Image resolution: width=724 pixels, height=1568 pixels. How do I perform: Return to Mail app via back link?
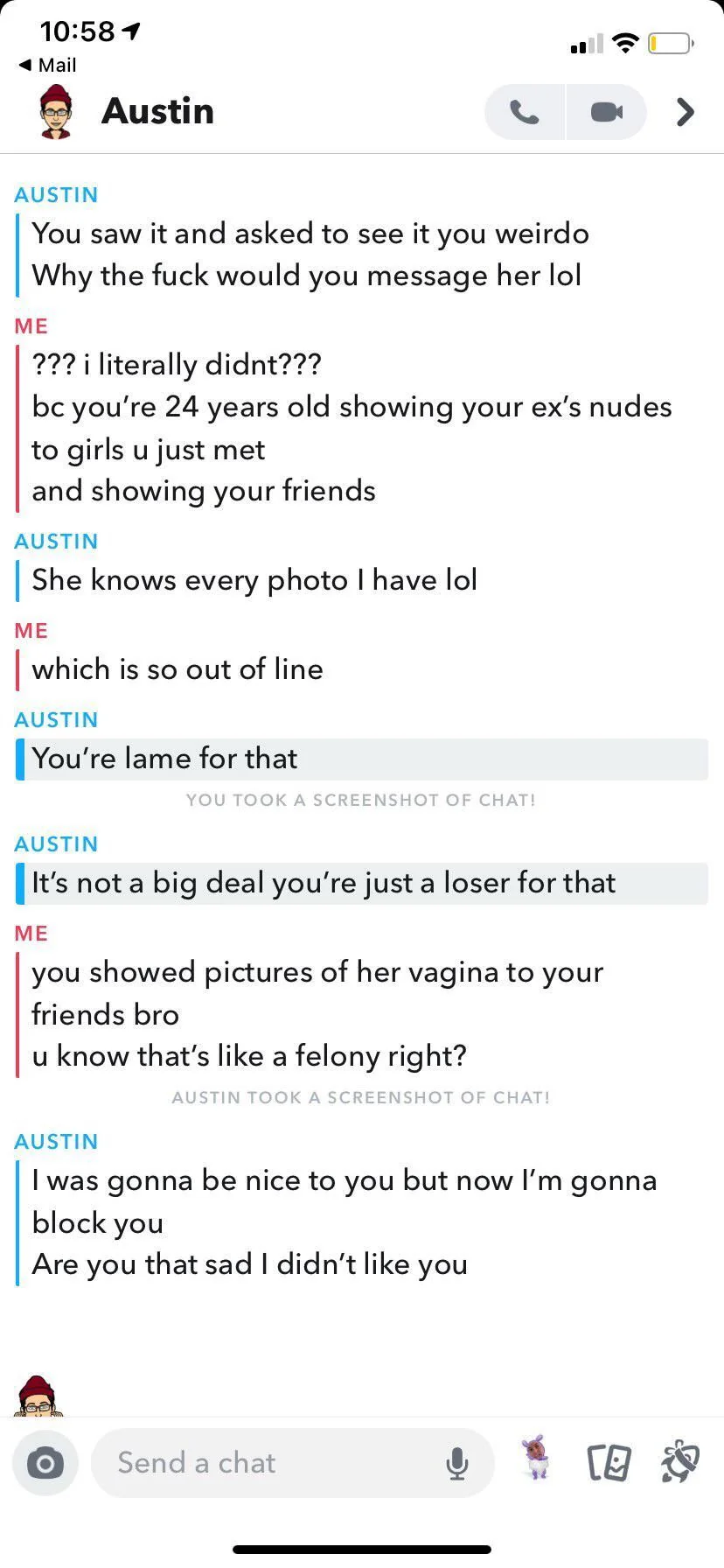(47, 65)
